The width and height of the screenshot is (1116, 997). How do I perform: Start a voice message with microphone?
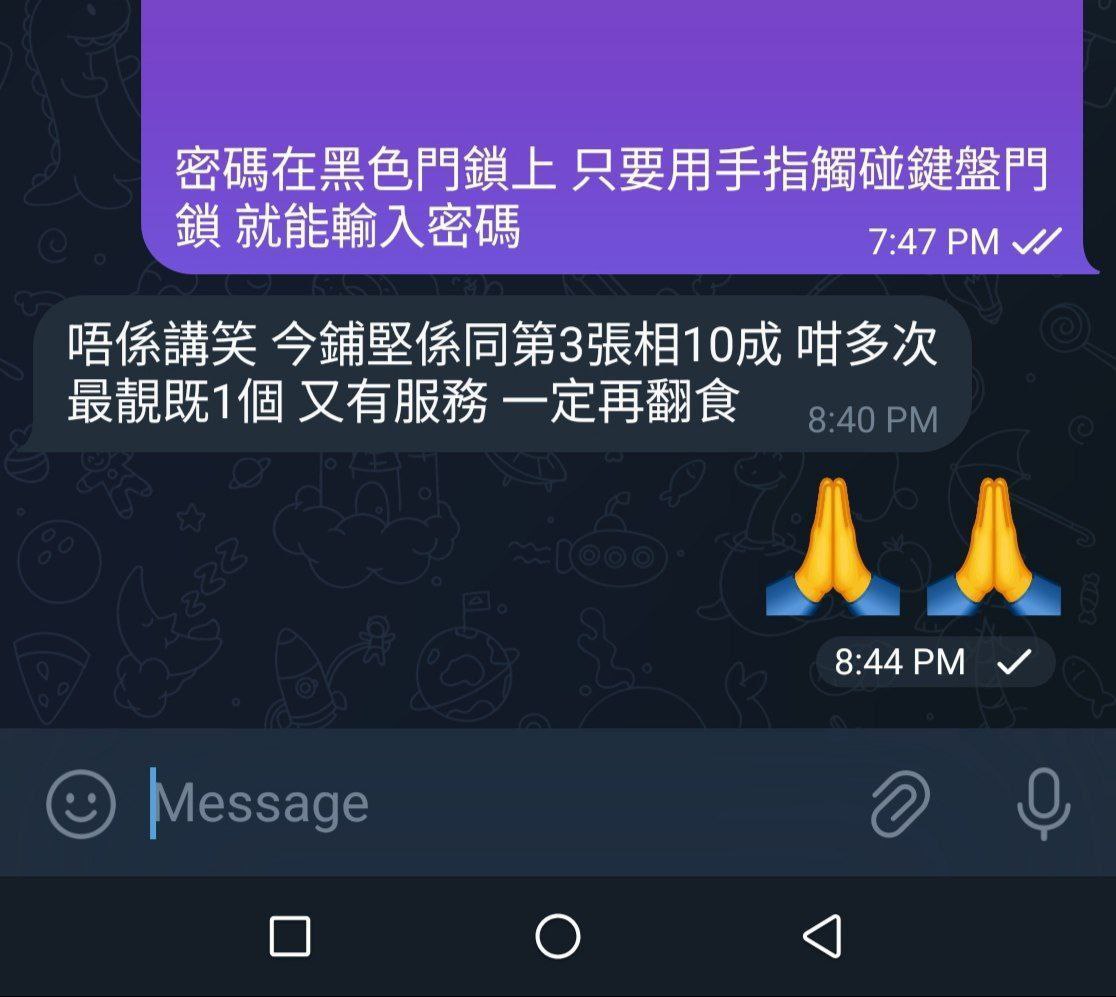point(1043,803)
